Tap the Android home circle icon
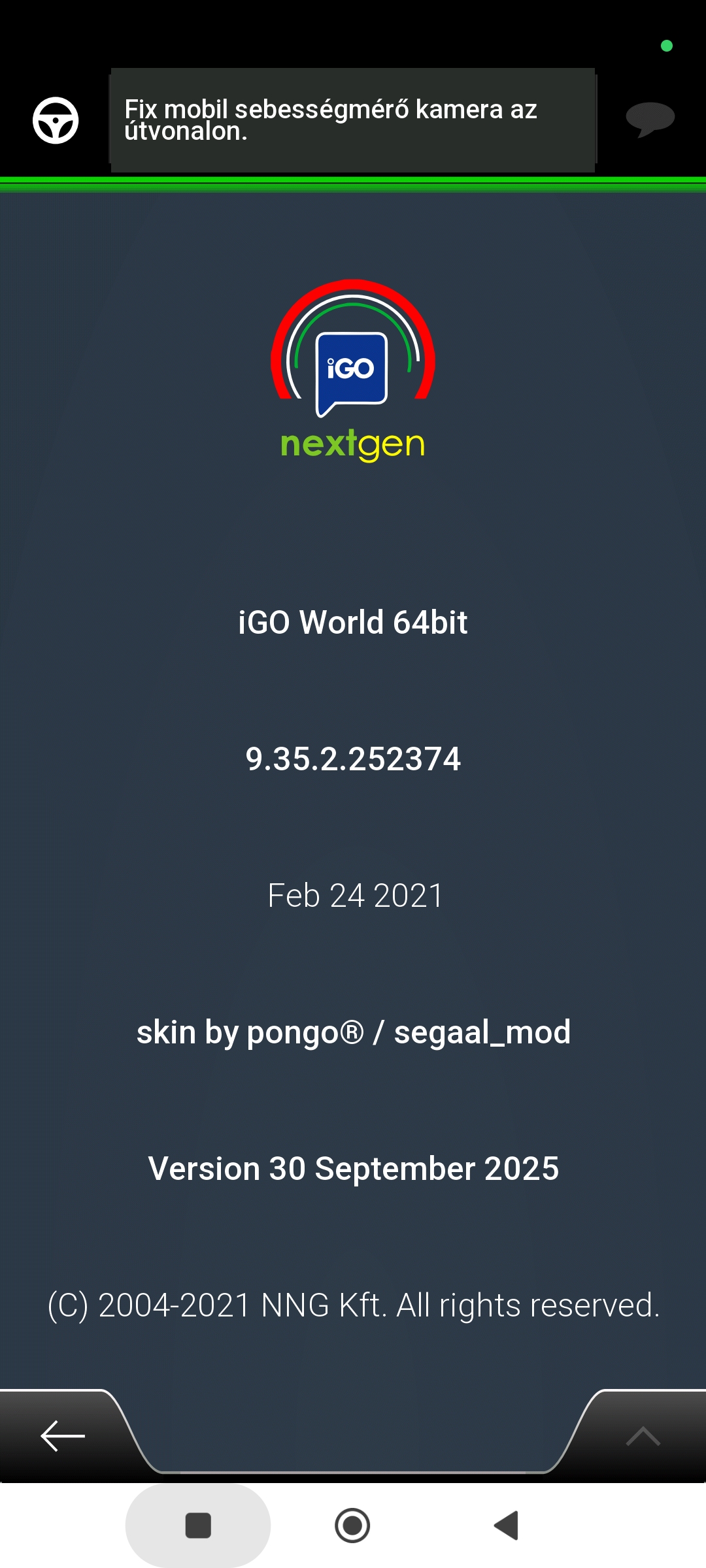Image resolution: width=706 pixels, height=1568 pixels. (x=353, y=1524)
